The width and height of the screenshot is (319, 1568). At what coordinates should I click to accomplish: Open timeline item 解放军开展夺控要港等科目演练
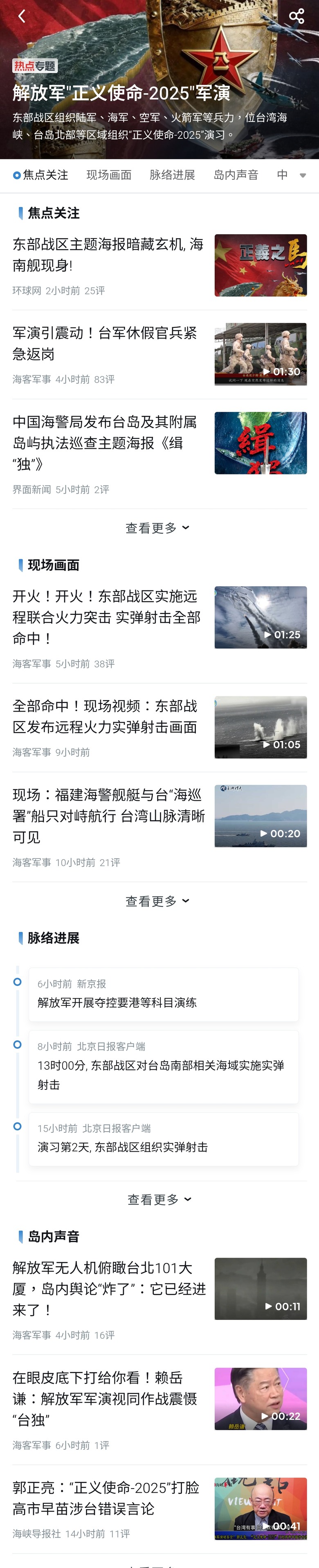click(x=164, y=994)
